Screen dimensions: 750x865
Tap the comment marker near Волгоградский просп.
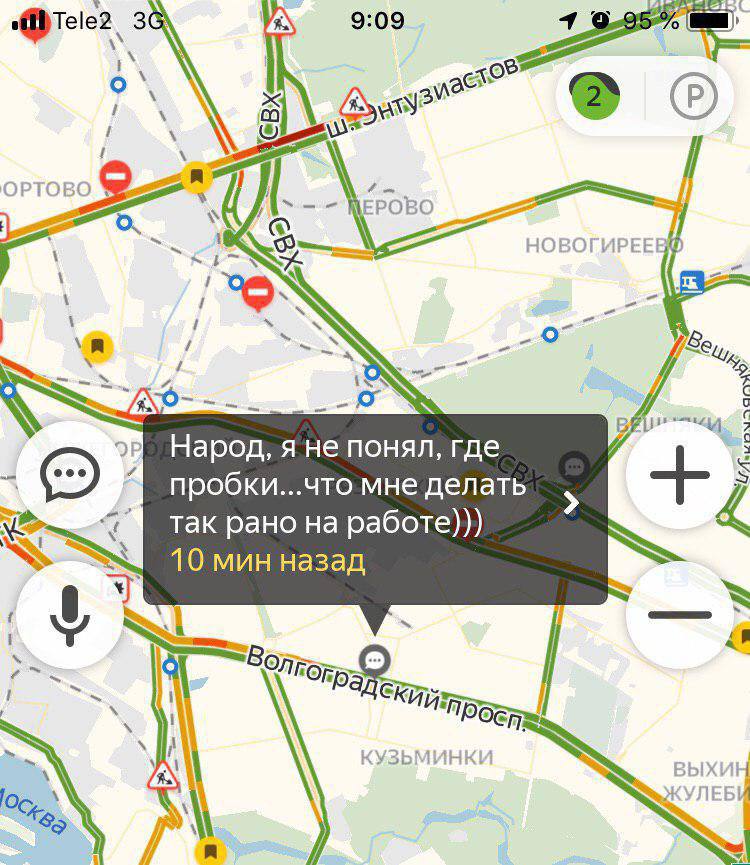point(375,658)
